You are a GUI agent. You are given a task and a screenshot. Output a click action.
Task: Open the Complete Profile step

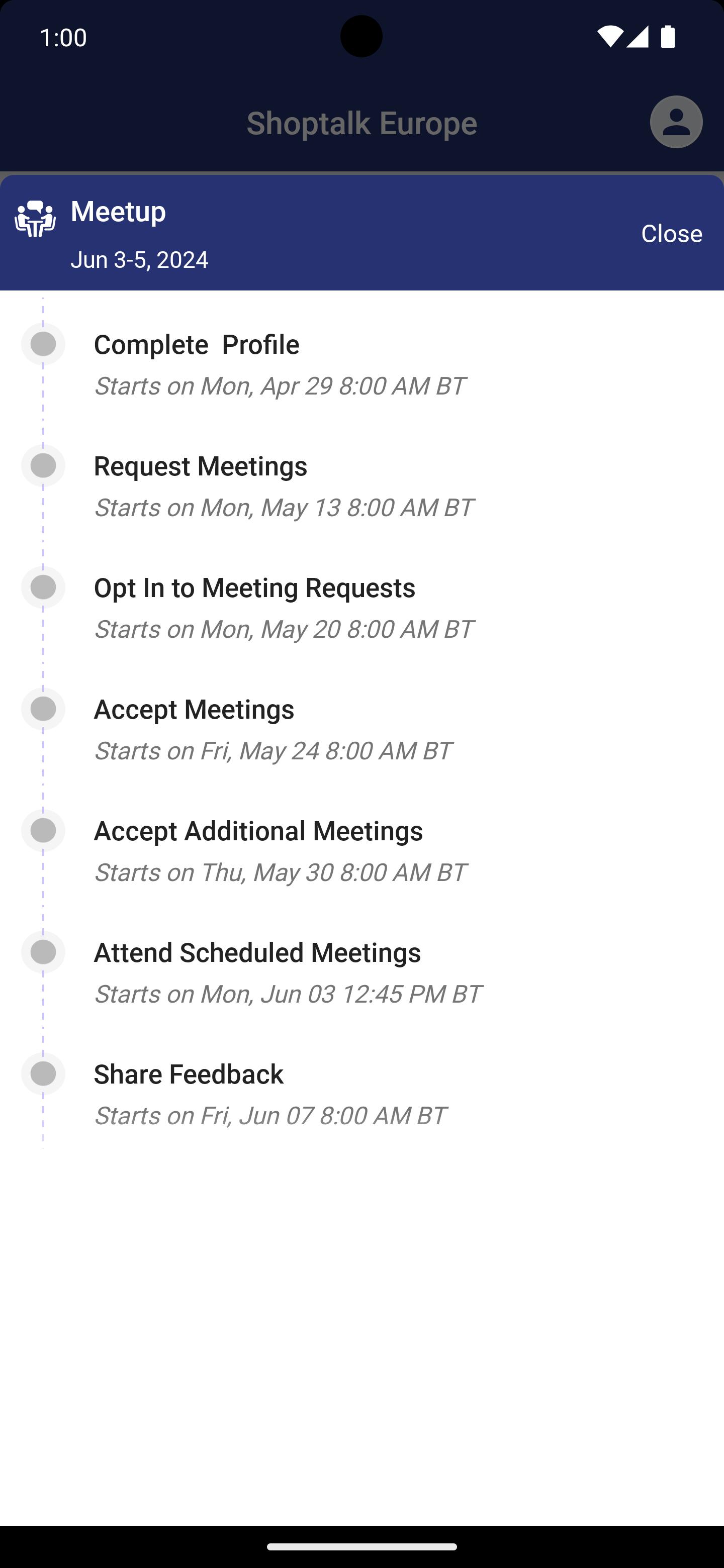(361, 364)
